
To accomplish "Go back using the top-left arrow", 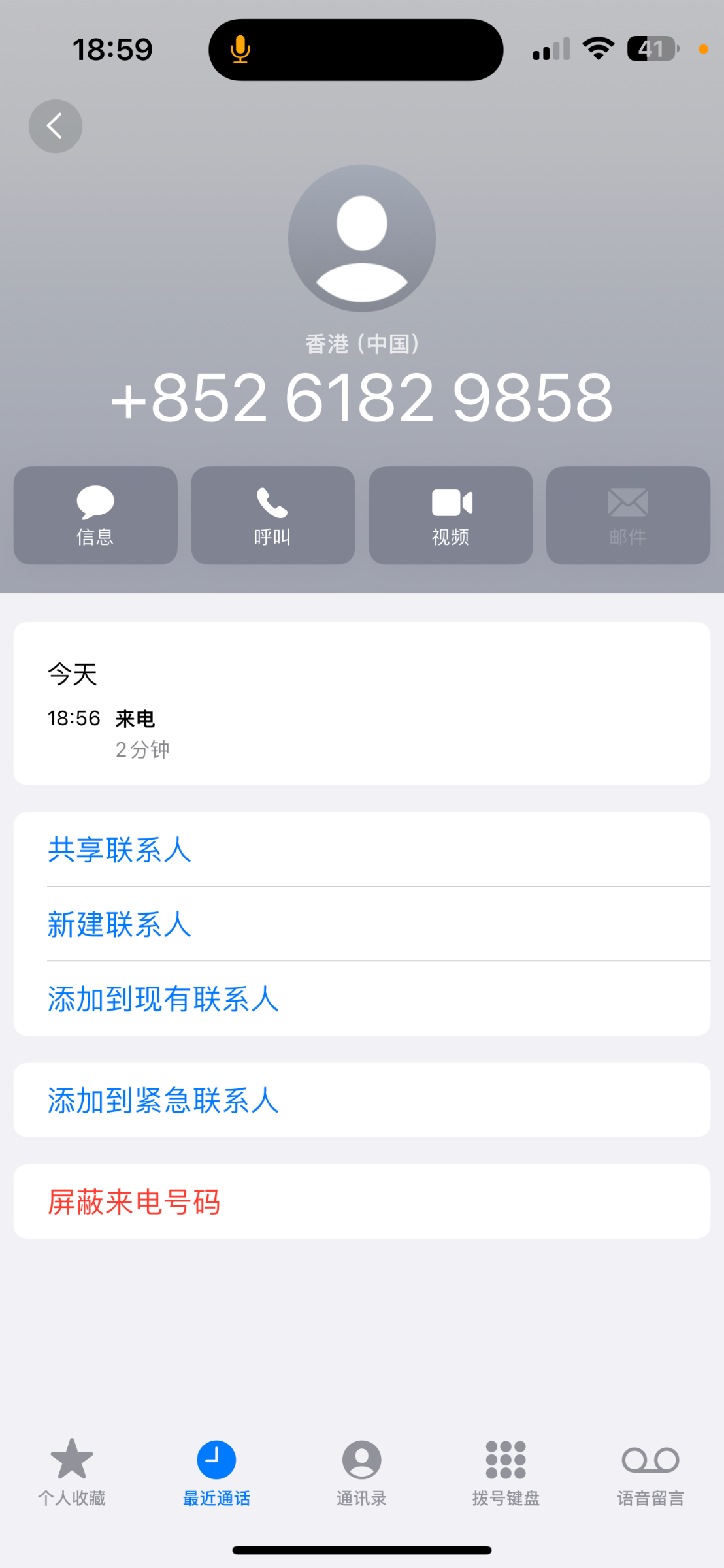I will (x=56, y=126).
